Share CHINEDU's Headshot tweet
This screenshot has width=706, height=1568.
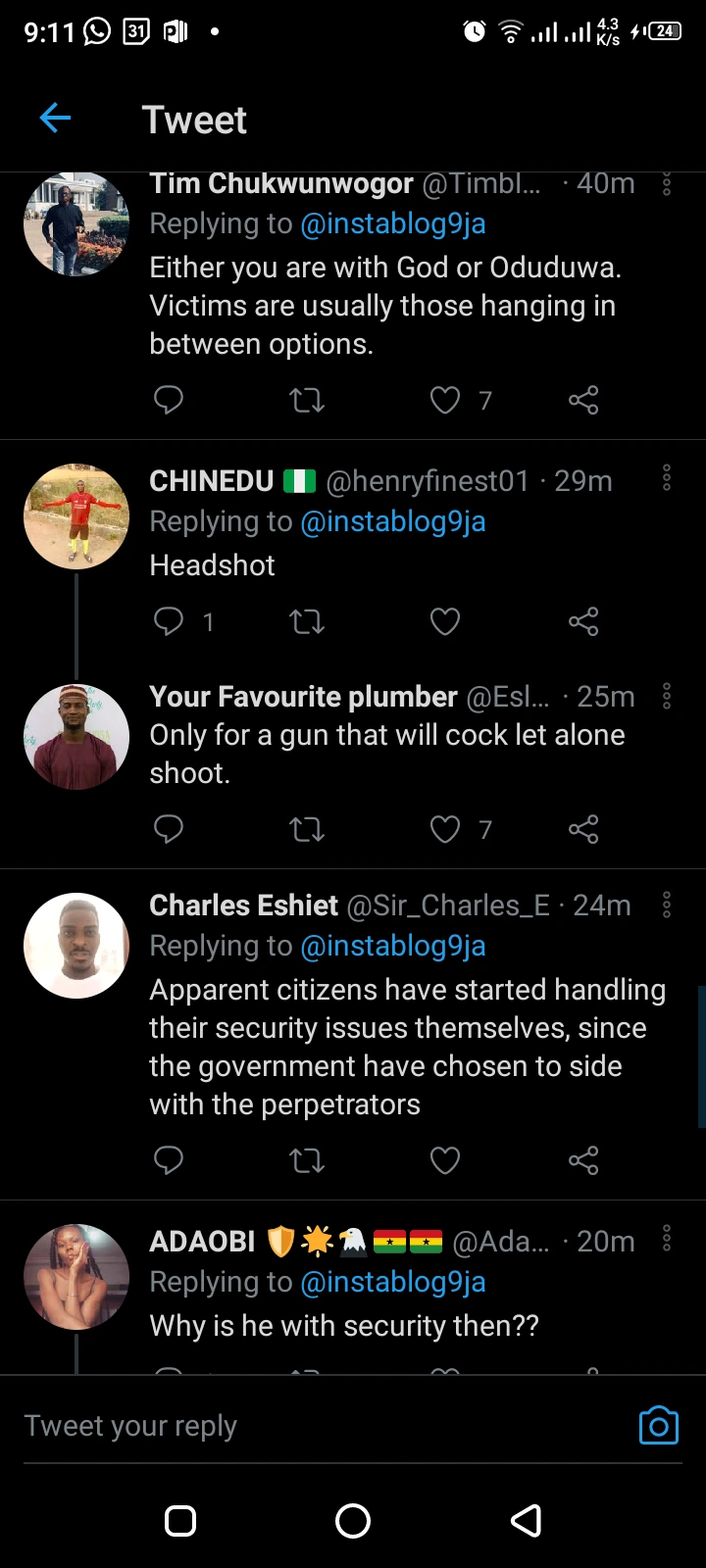[583, 621]
